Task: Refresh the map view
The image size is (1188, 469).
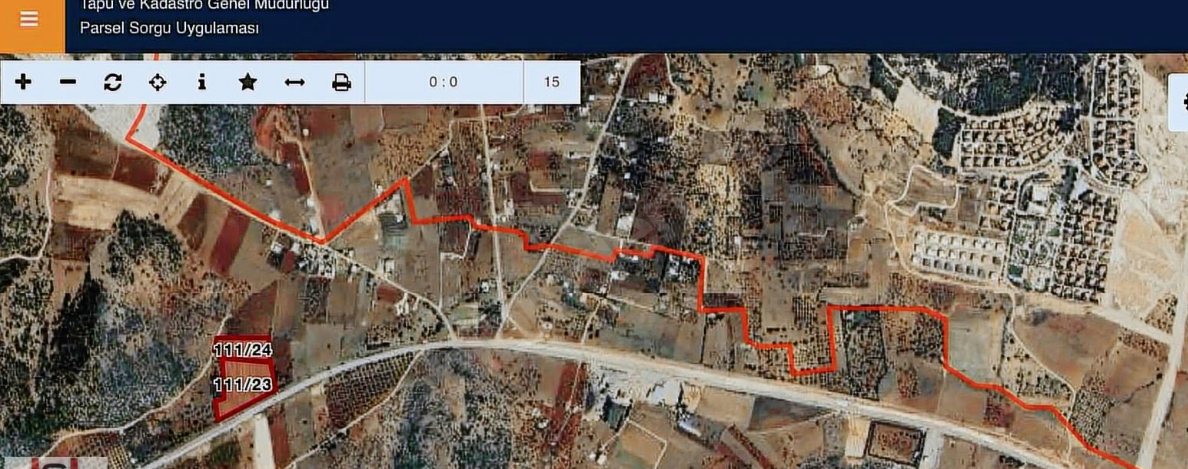Action: pos(113,82)
